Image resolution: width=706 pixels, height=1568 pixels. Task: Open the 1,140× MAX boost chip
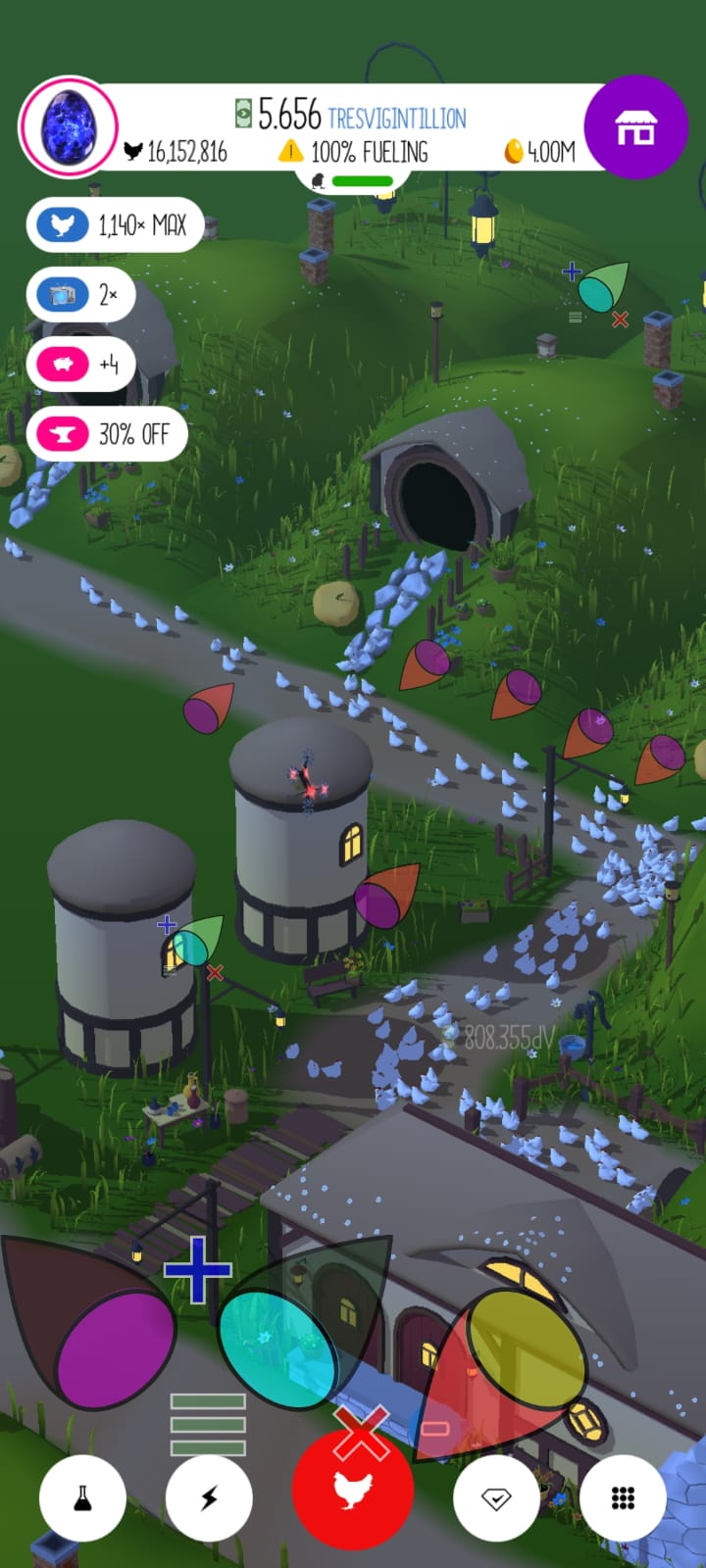(115, 225)
